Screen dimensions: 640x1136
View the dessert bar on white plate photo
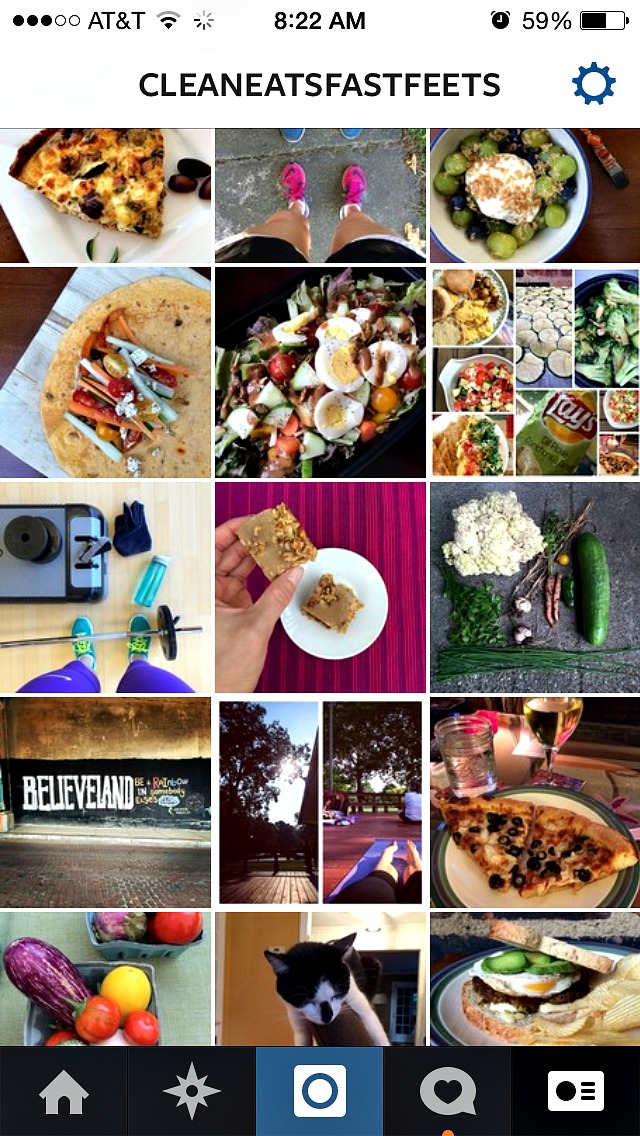pos(320,588)
